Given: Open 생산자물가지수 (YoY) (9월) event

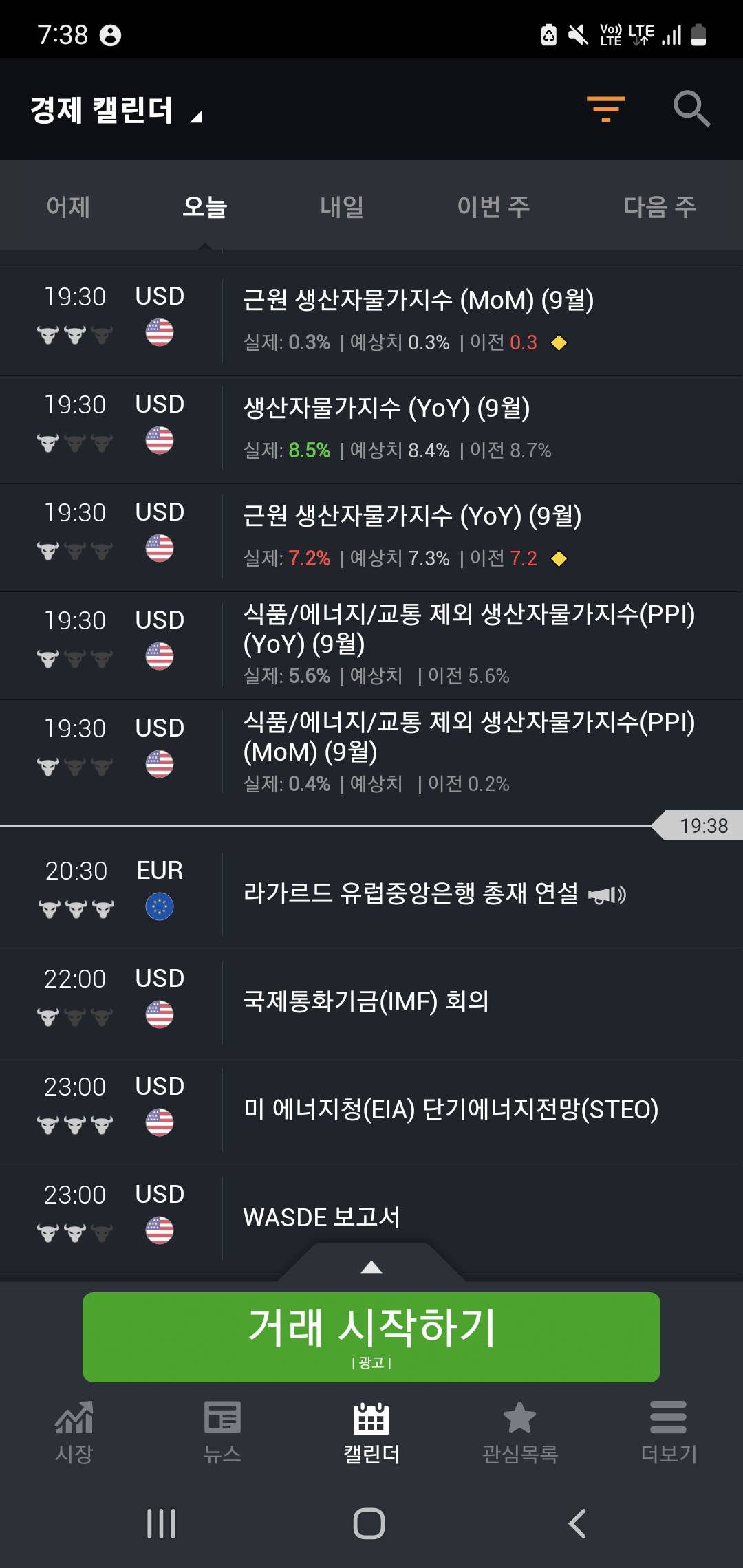Looking at the screenshot, I should click(x=386, y=409).
